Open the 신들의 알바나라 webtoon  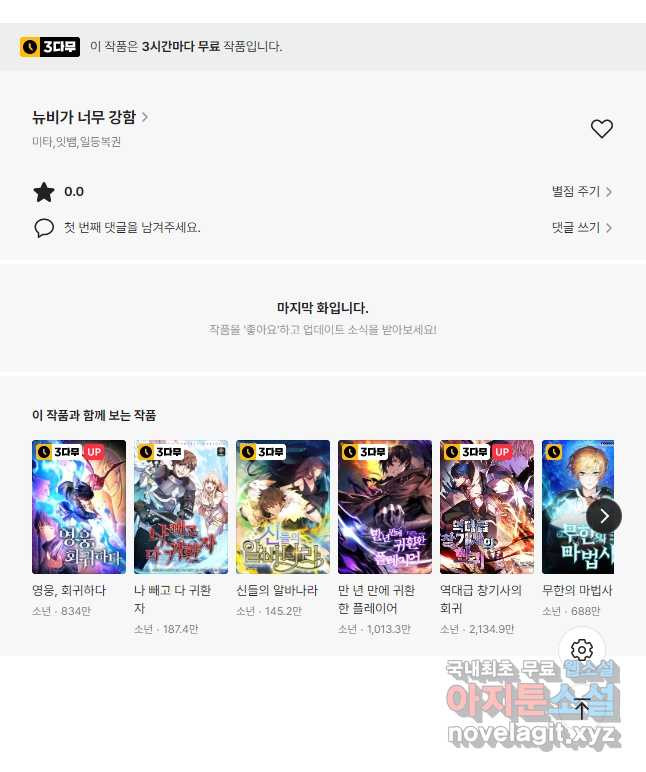283,507
